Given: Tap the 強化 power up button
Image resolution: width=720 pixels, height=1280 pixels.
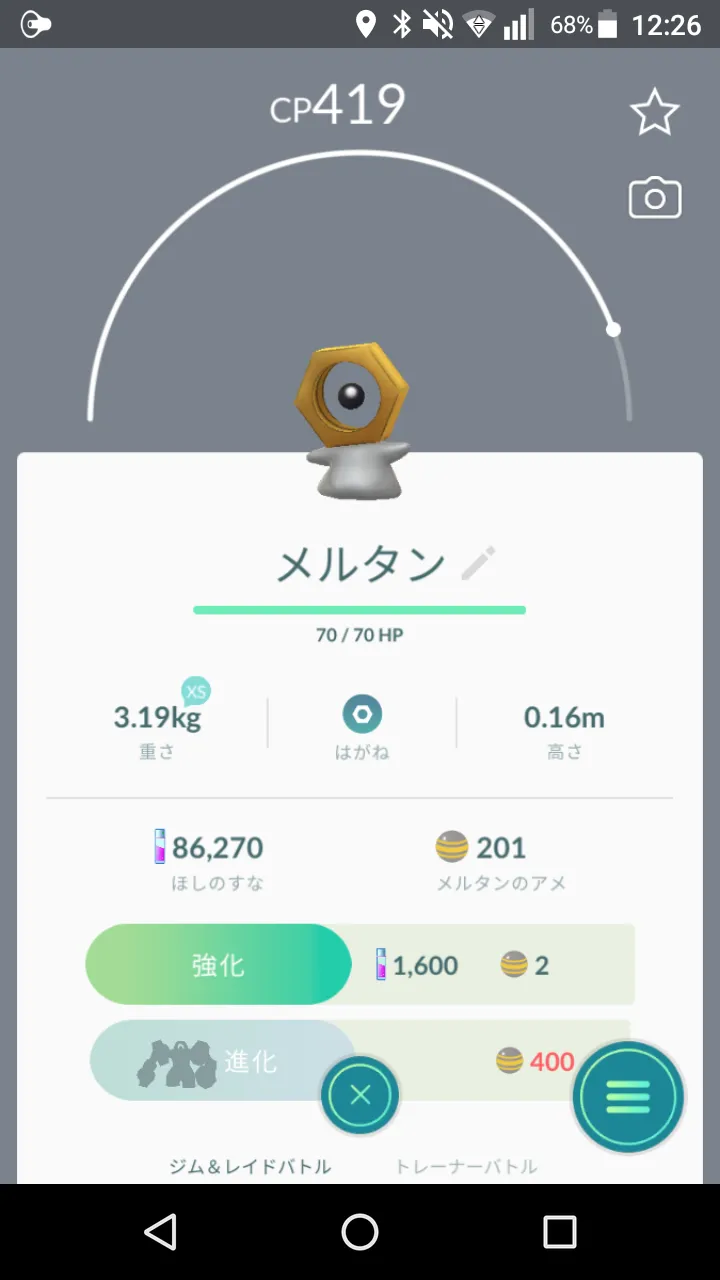Looking at the screenshot, I should click(x=218, y=964).
